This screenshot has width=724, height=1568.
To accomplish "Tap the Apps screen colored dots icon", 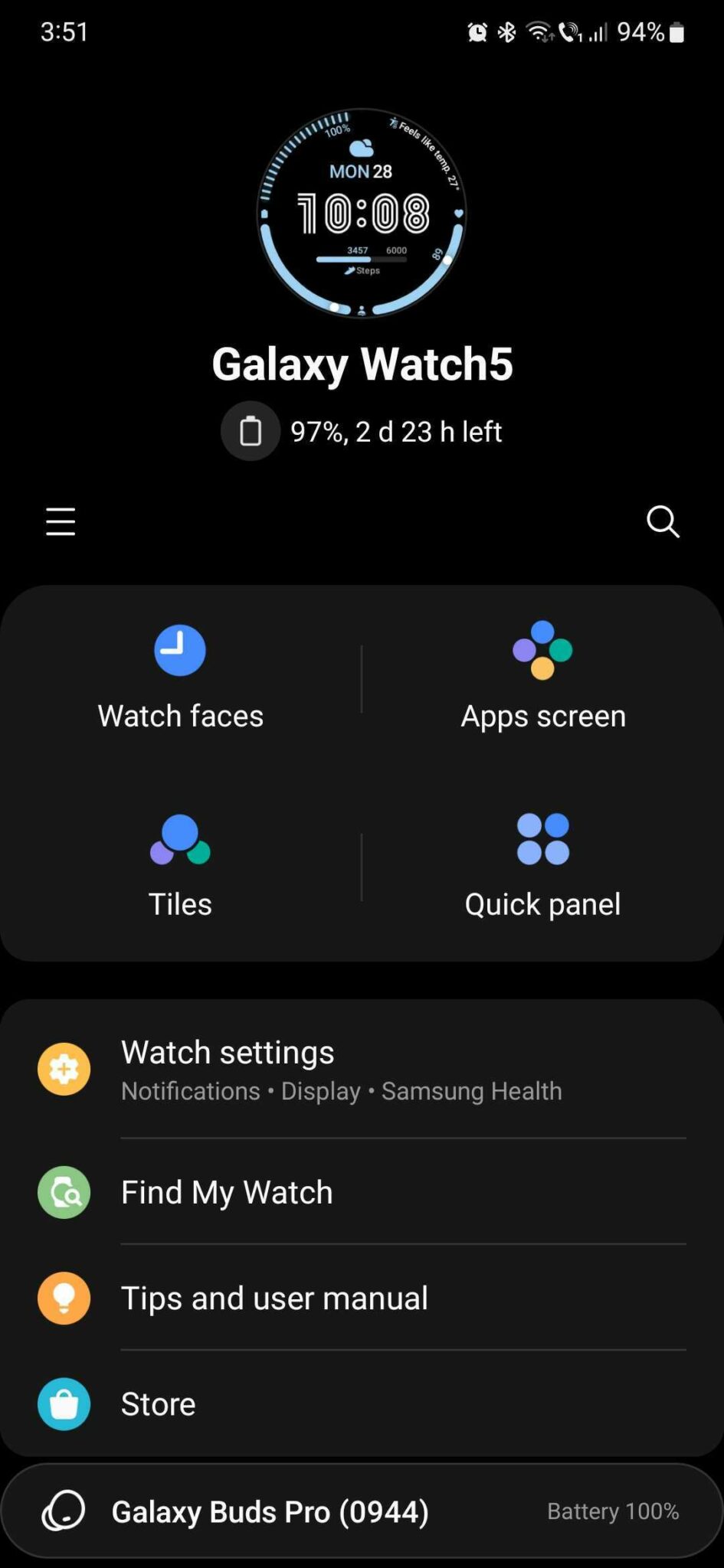I will (x=542, y=650).
